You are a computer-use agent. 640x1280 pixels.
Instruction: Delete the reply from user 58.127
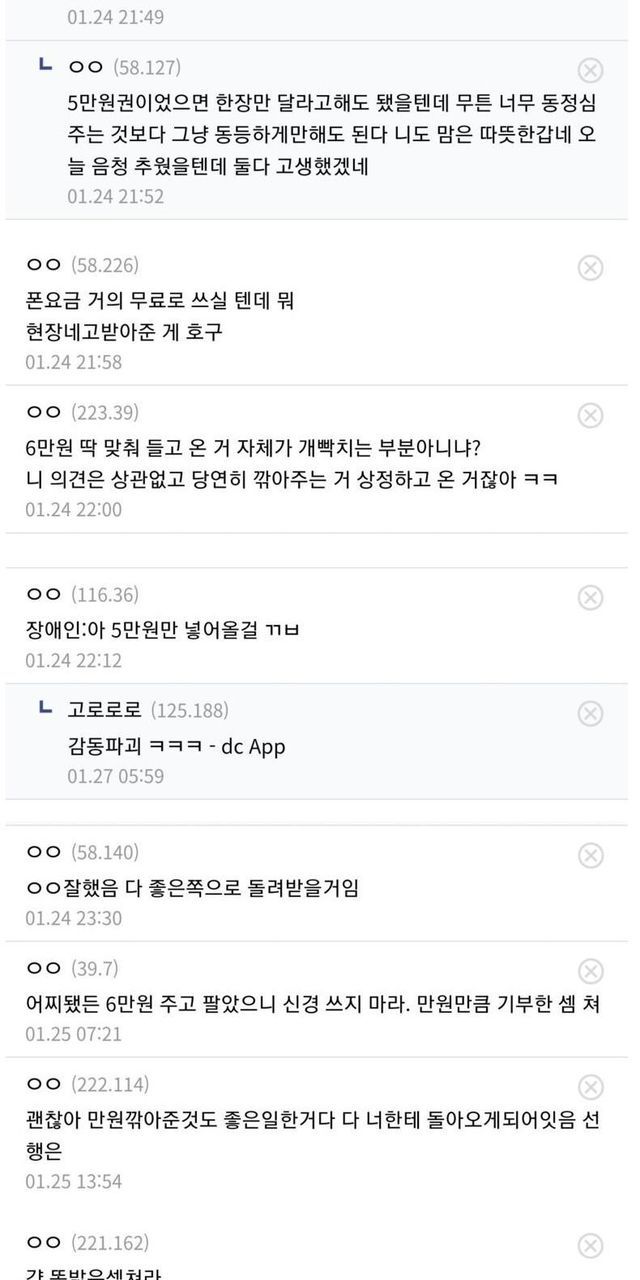591,69
